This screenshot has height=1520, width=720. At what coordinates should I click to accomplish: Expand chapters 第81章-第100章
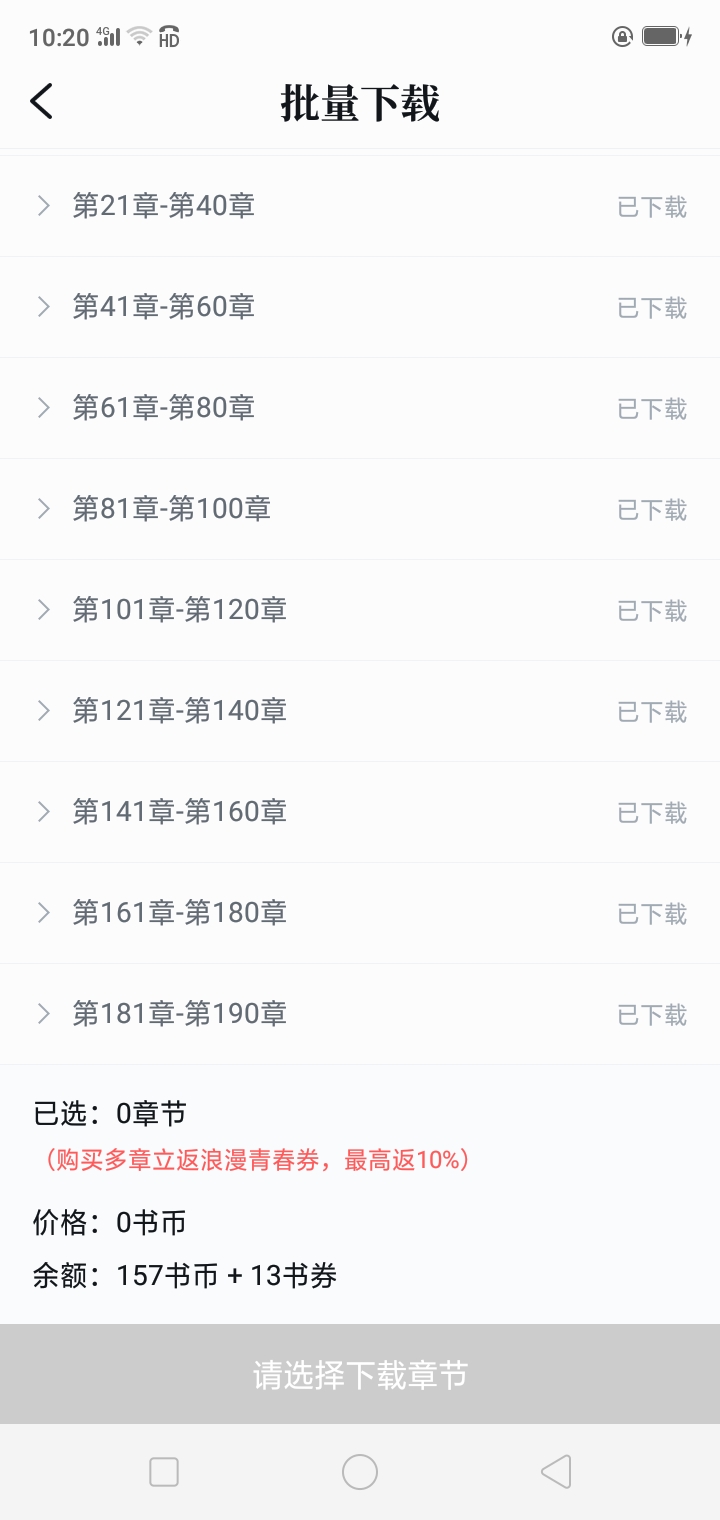(360, 509)
